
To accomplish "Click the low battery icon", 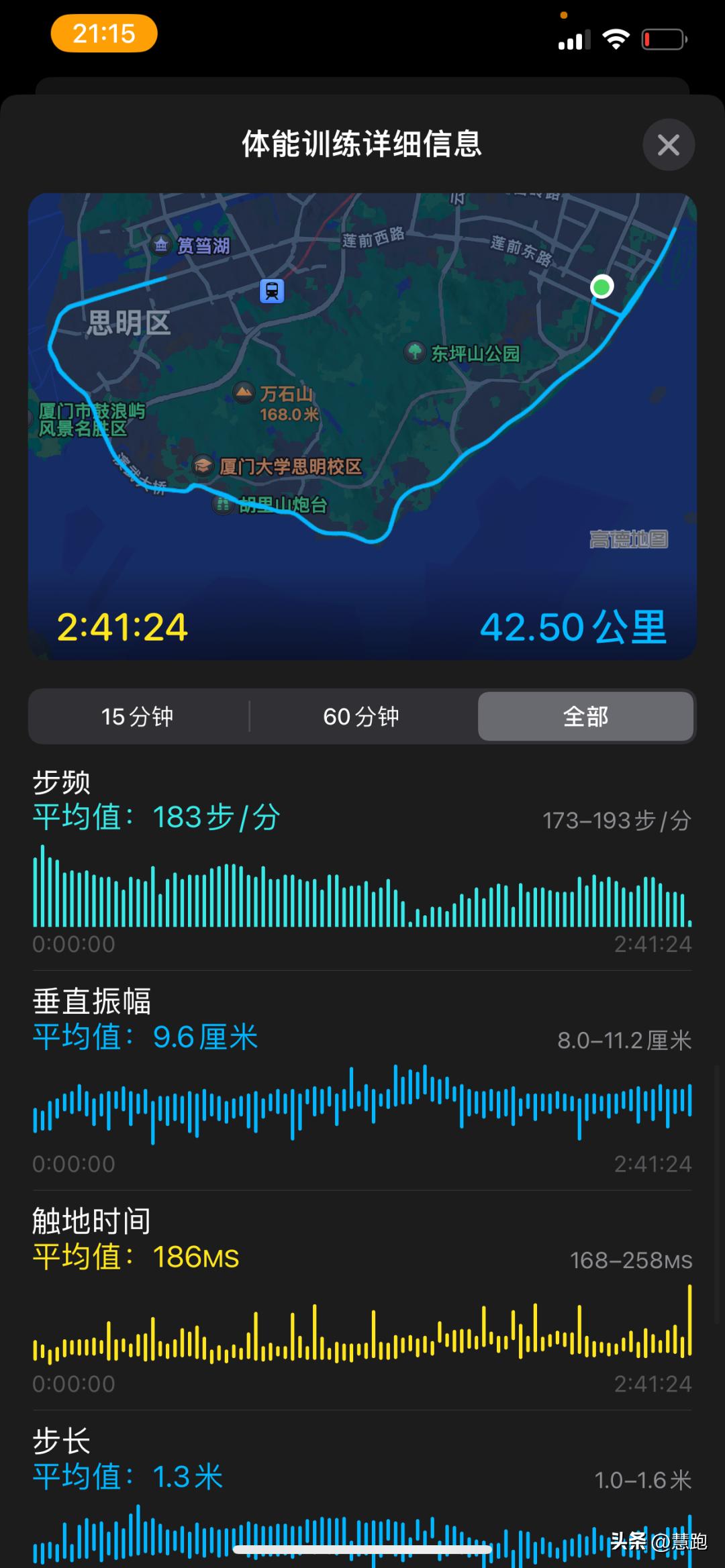I will coord(663,38).
